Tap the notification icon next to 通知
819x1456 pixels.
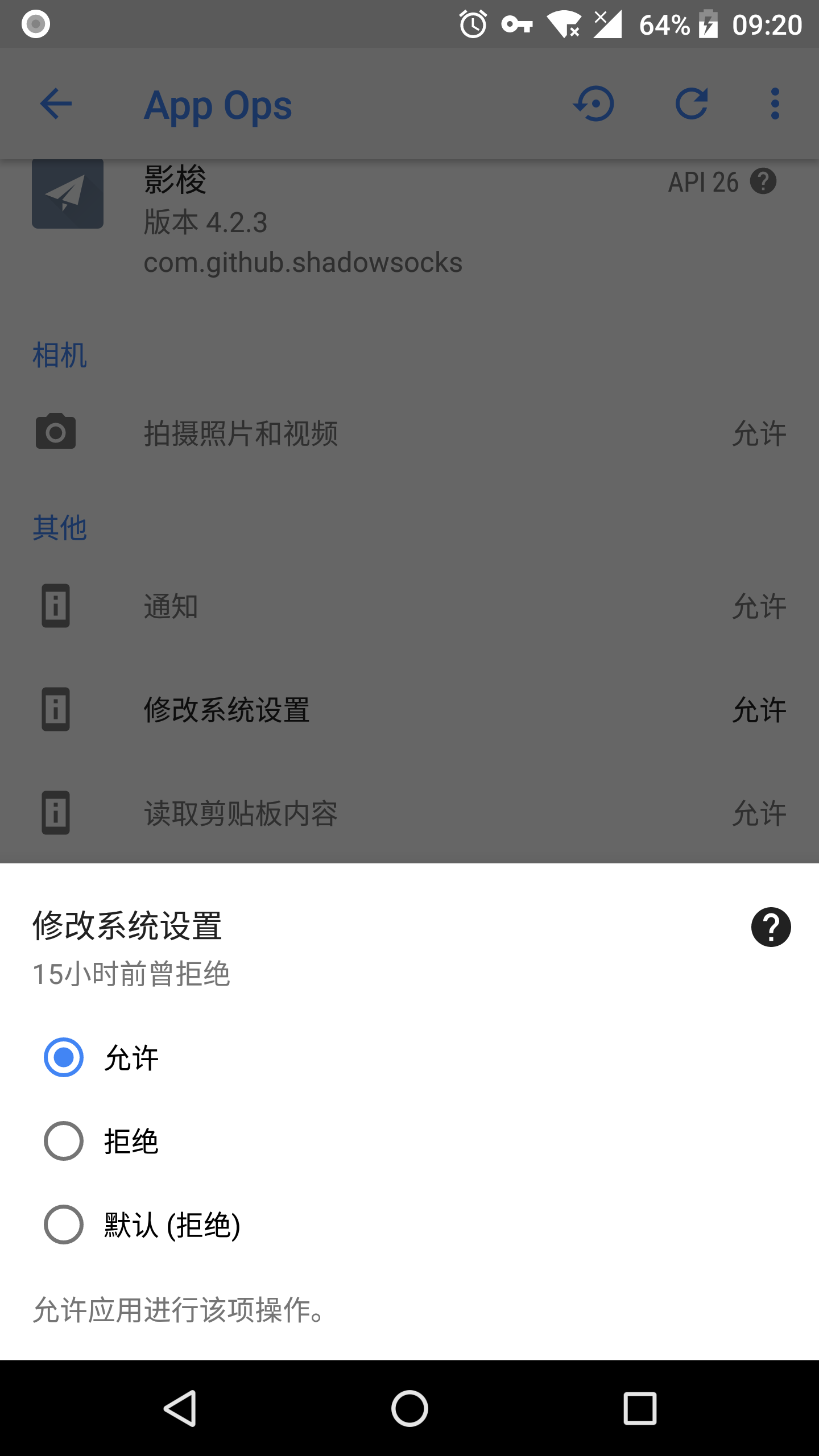[55, 606]
